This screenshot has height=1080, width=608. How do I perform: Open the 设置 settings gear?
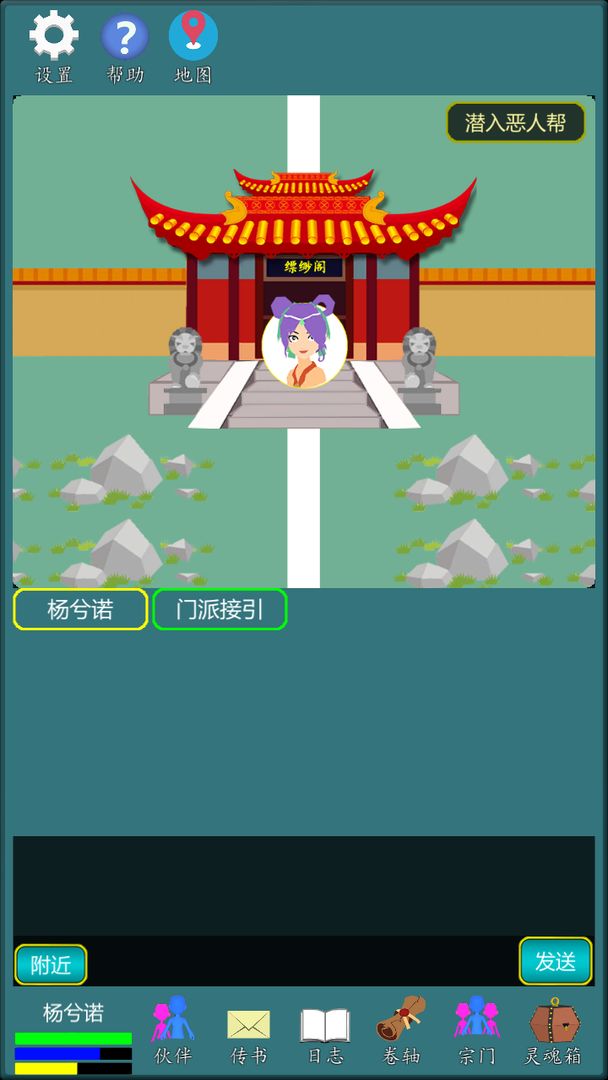point(54,45)
